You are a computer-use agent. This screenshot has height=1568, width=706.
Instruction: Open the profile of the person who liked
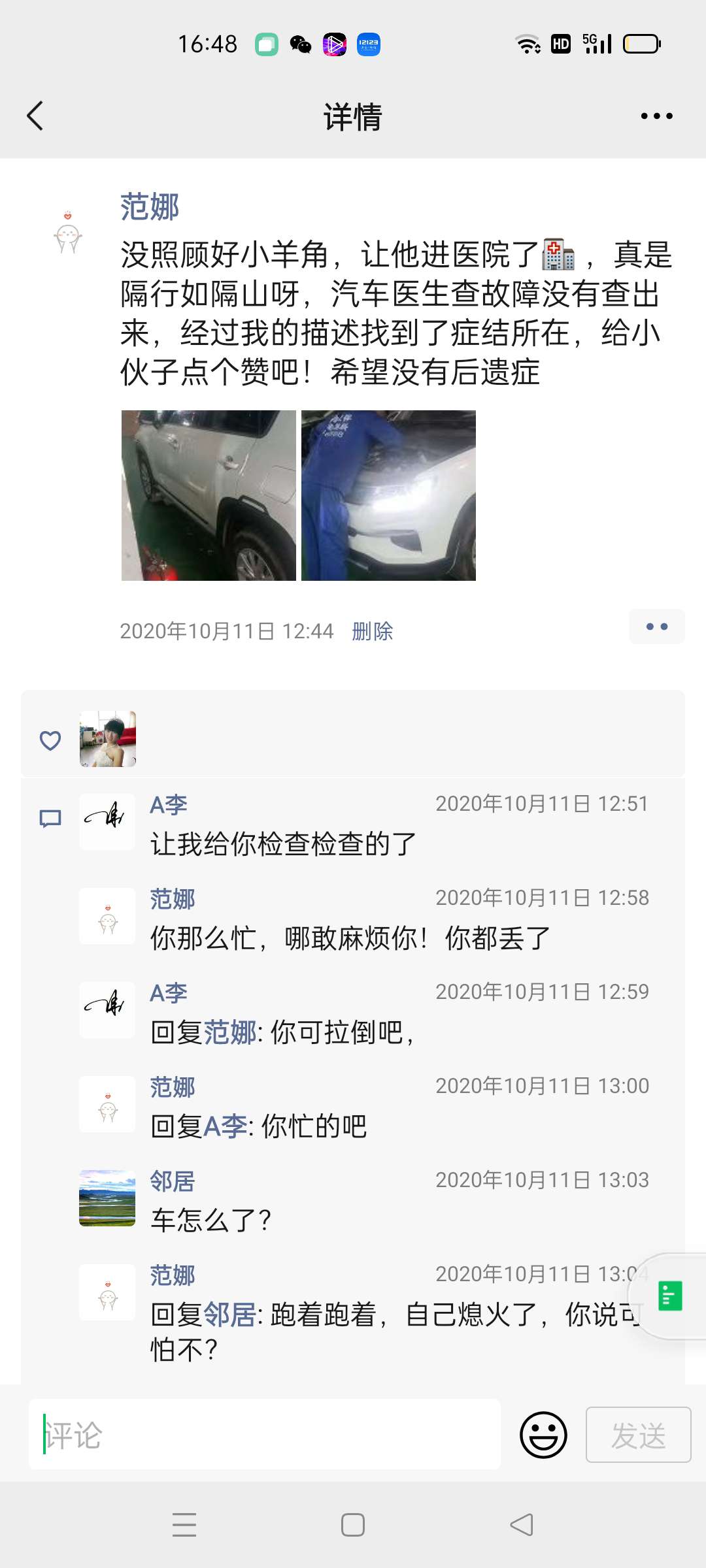coord(108,739)
